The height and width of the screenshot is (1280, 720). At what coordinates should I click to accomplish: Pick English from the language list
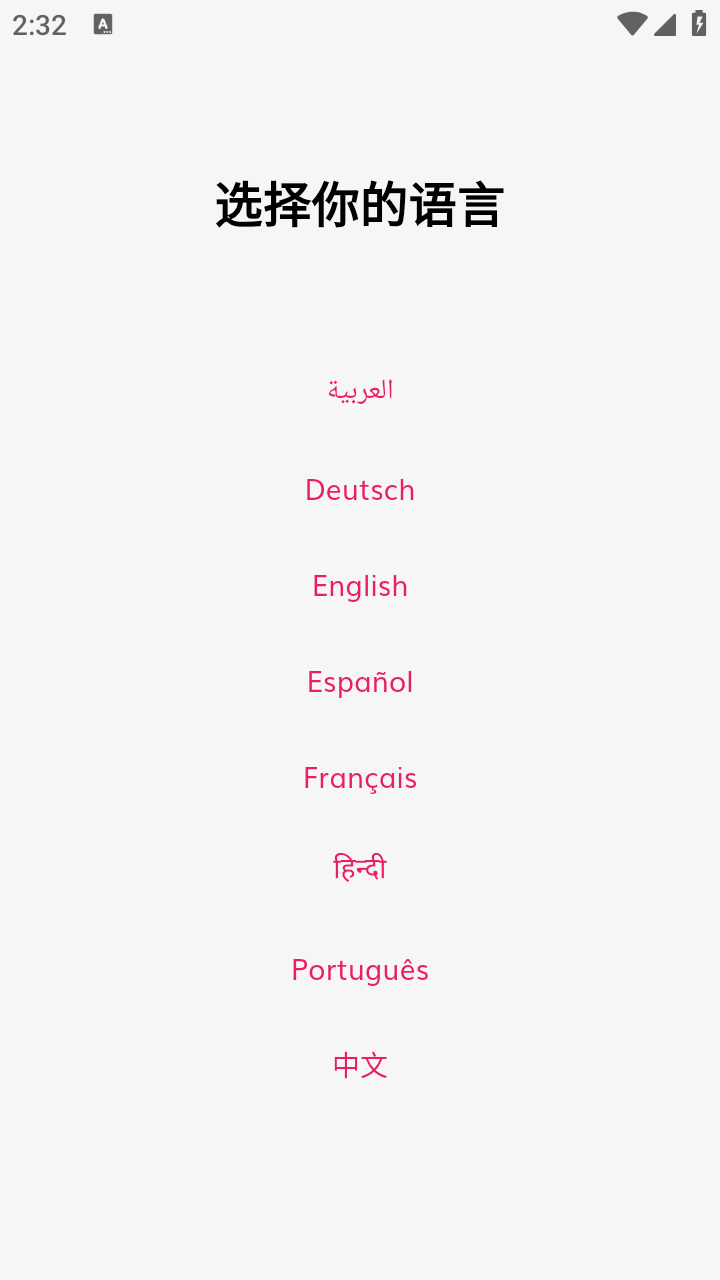pyautogui.click(x=360, y=586)
